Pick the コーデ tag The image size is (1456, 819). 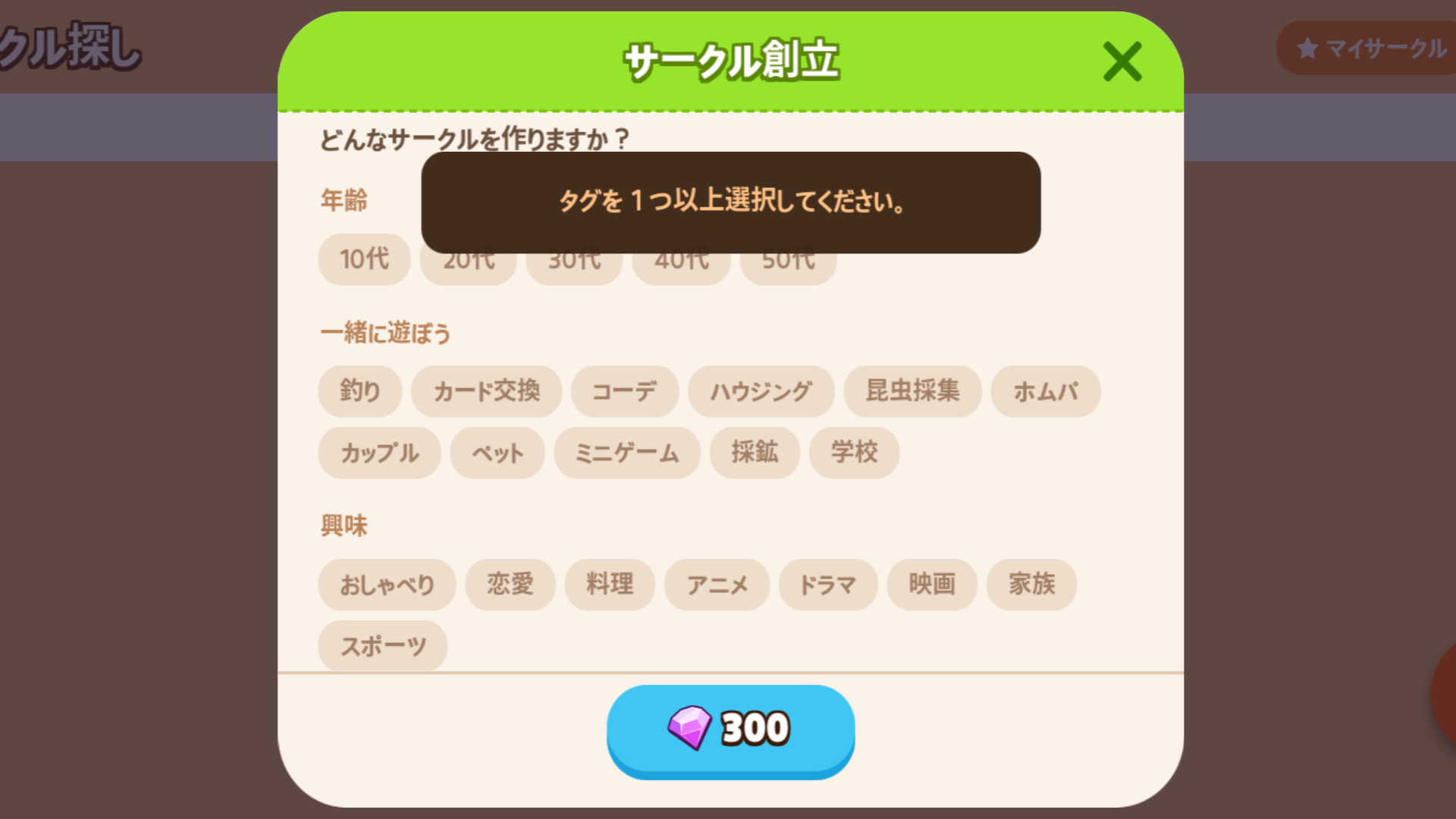pos(624,391)
